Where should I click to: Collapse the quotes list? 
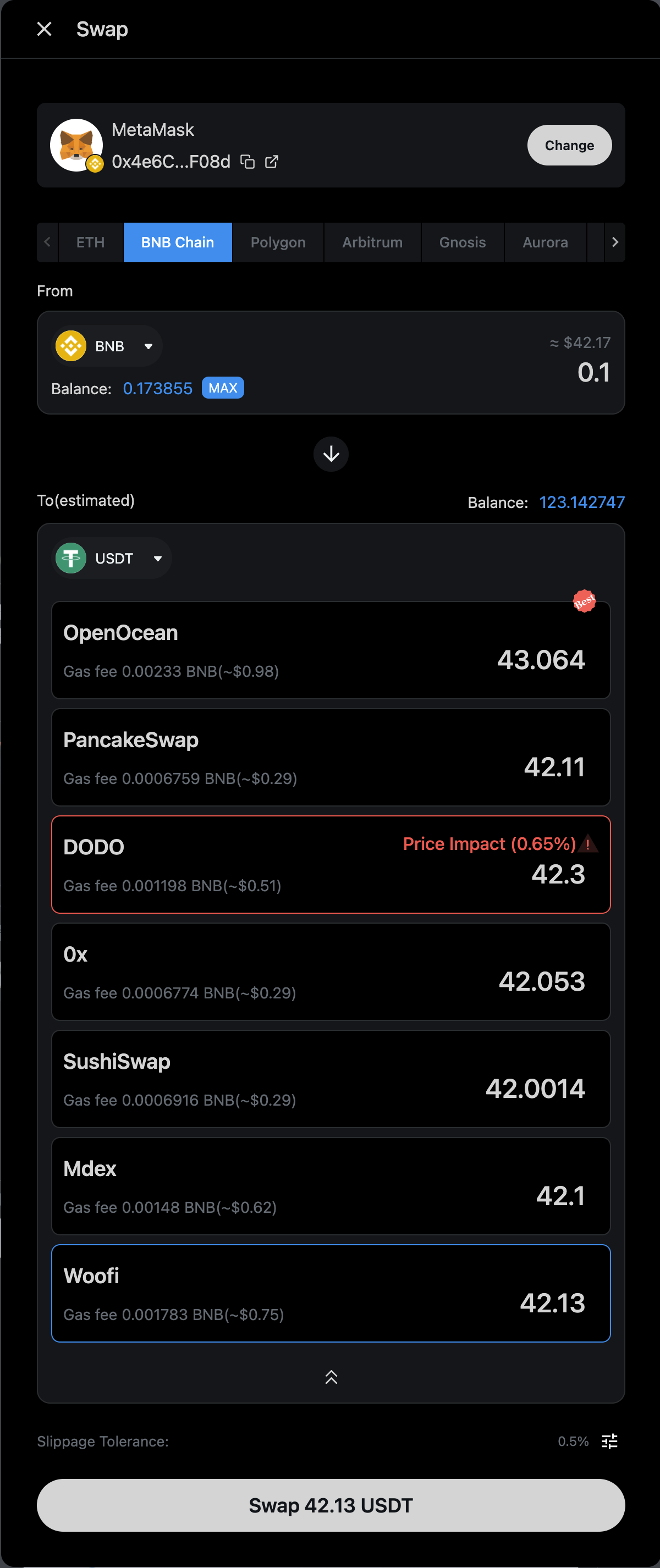pos(331,1377)
